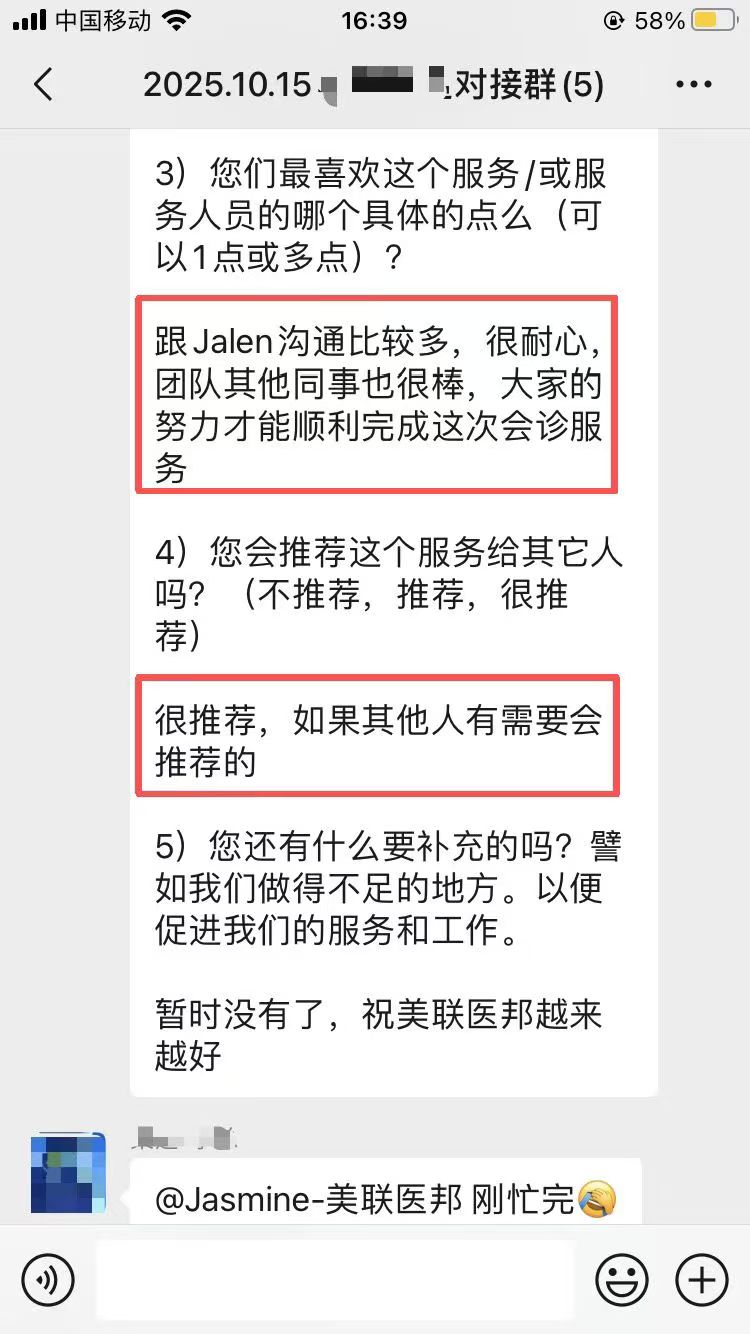Open the emoji sticker panel

point(621,1279)
